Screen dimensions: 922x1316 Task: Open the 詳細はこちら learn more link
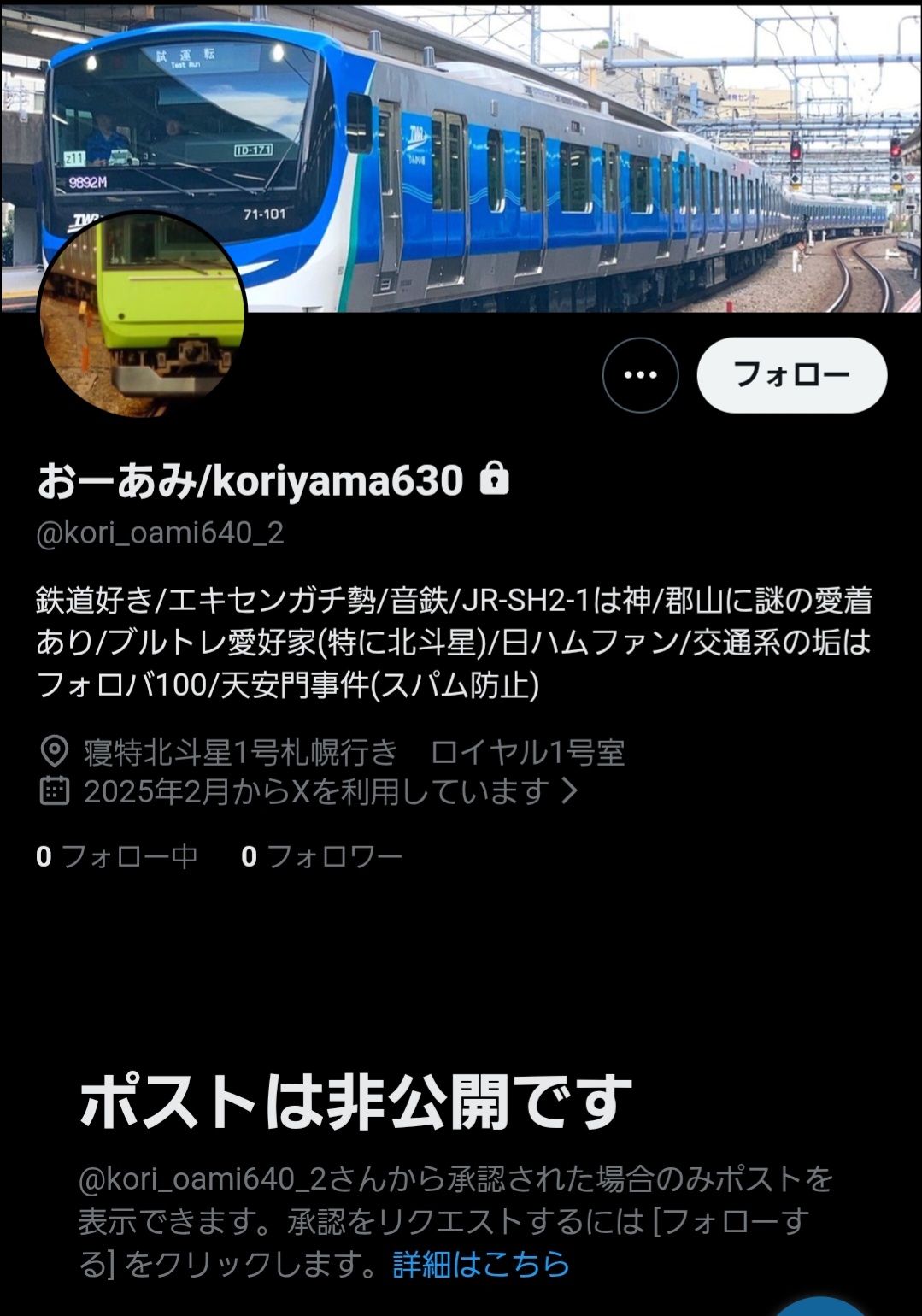481,1264
